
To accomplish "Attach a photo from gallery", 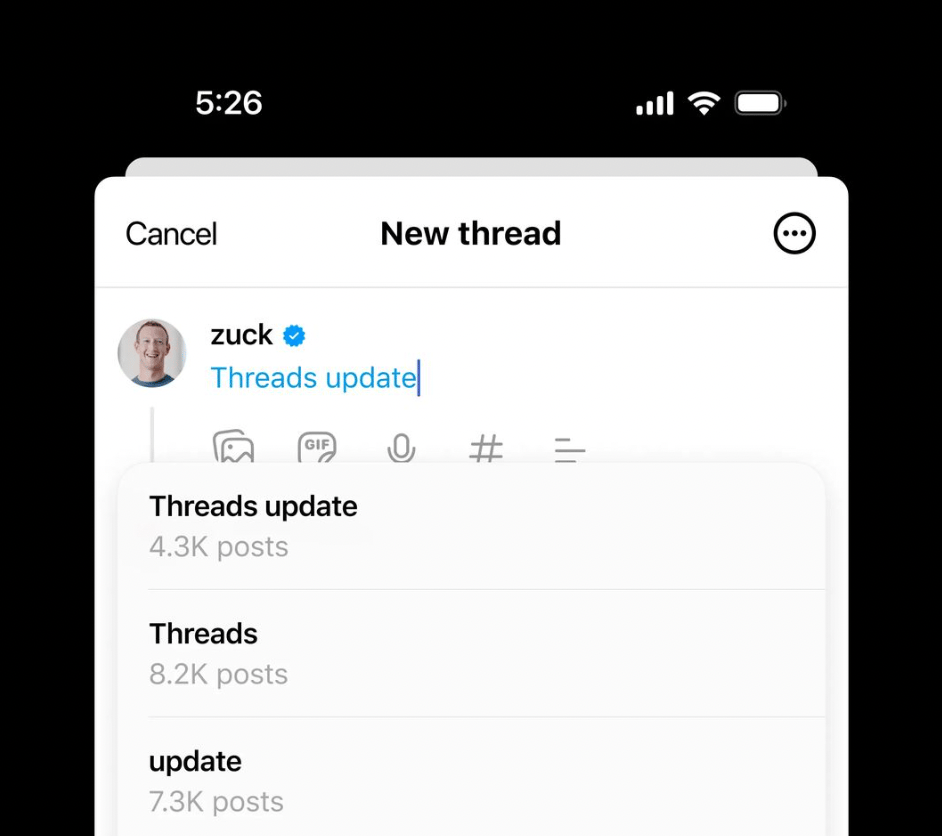I will 233,448.
